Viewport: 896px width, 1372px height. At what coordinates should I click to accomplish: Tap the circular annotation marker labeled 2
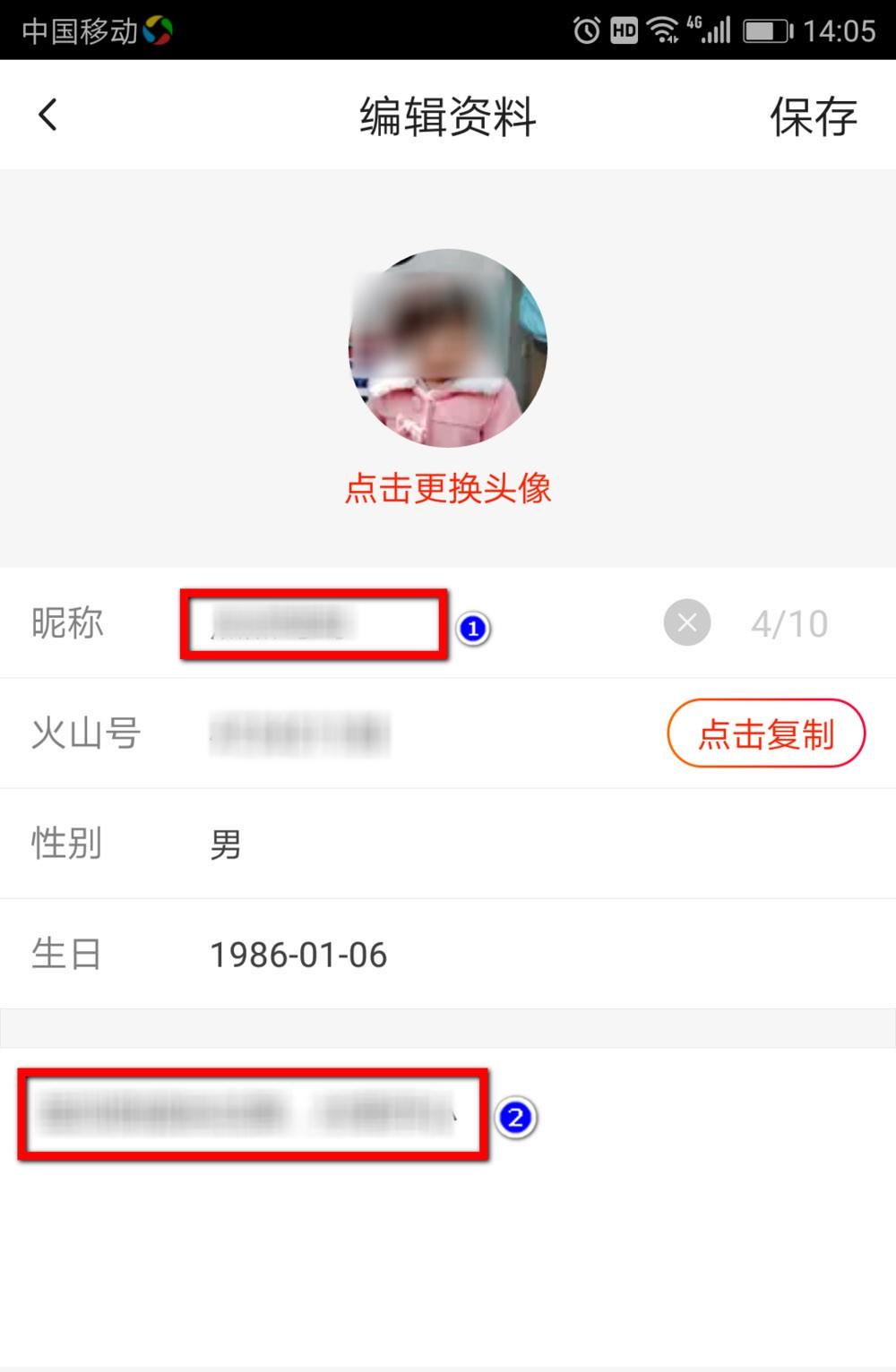[x=514, y=1118]
